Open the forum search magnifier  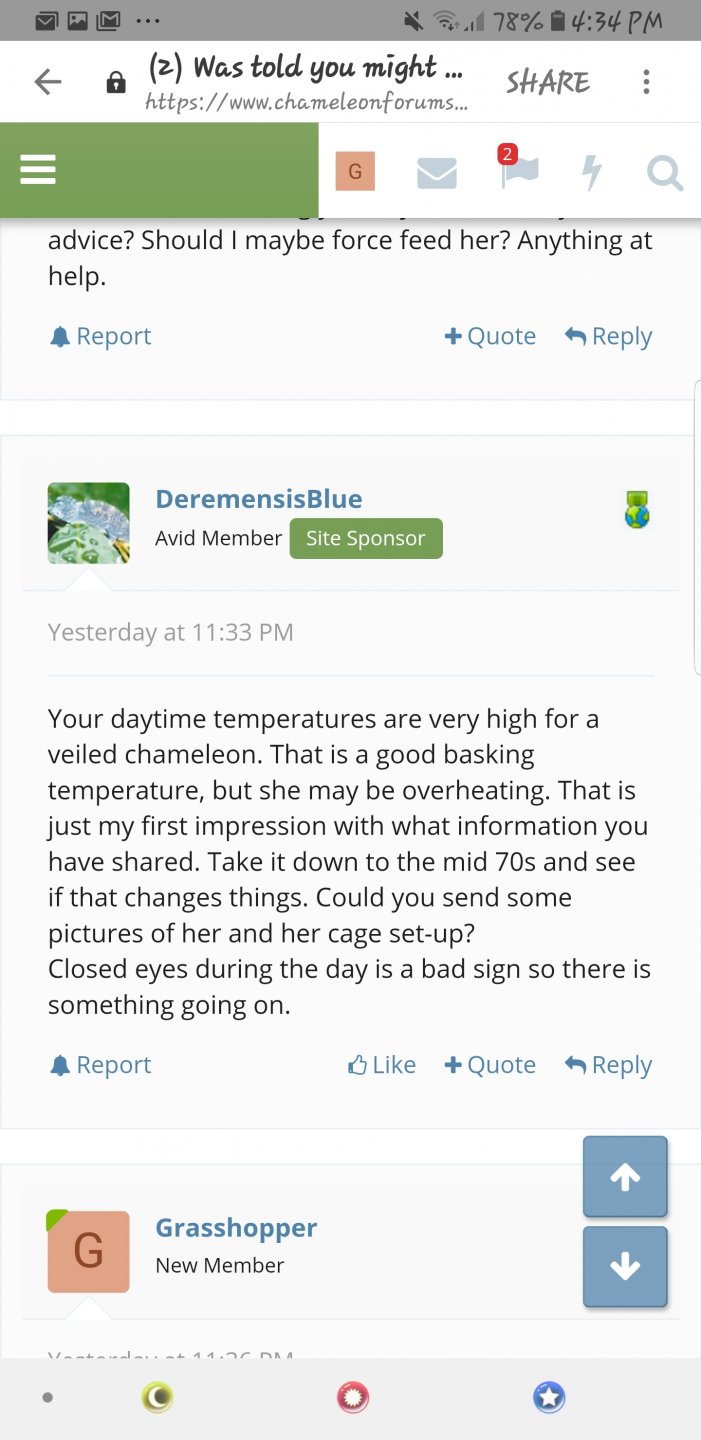coord(664,173)
